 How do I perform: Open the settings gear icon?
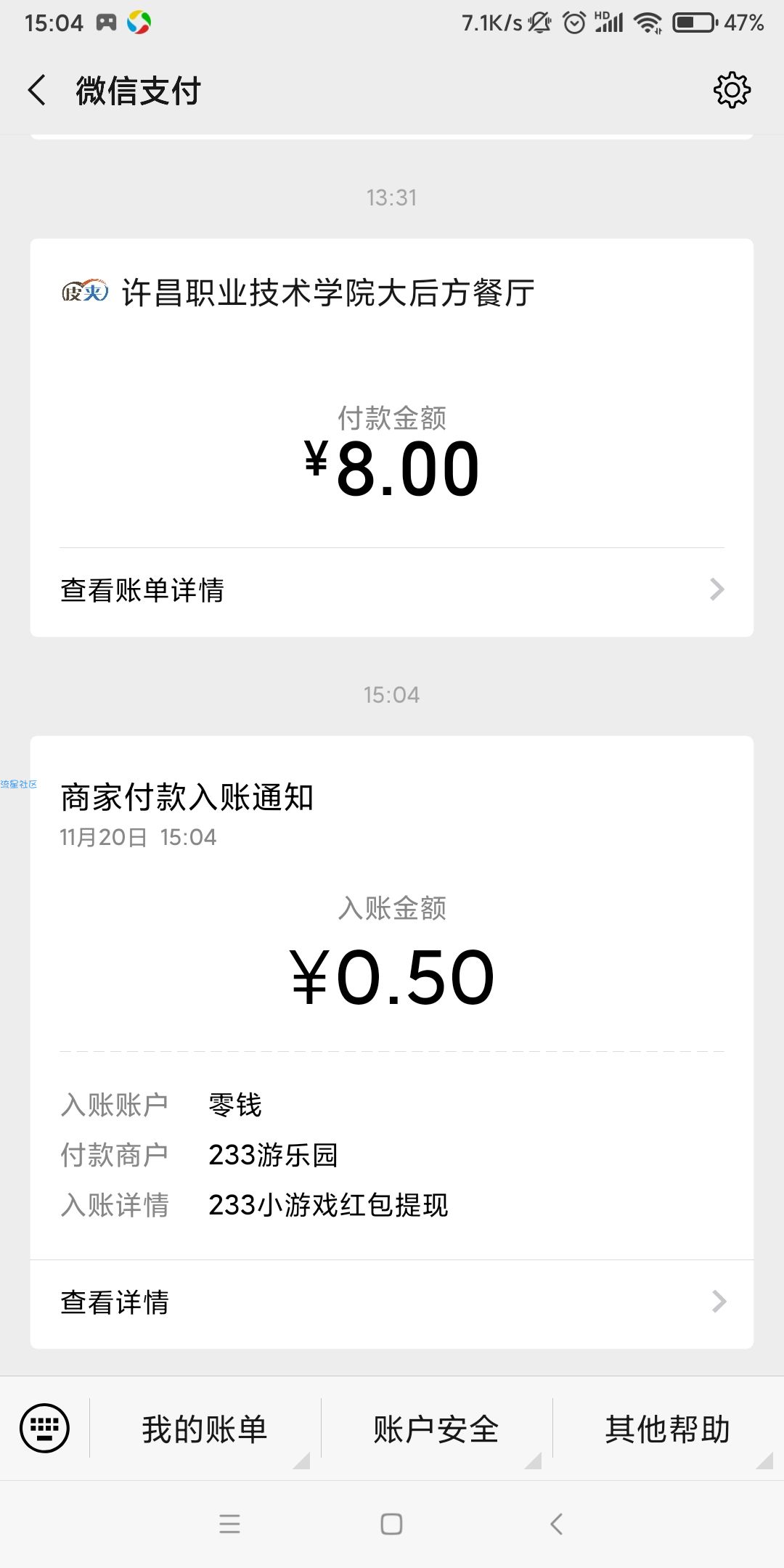click(x=732, y=91)
